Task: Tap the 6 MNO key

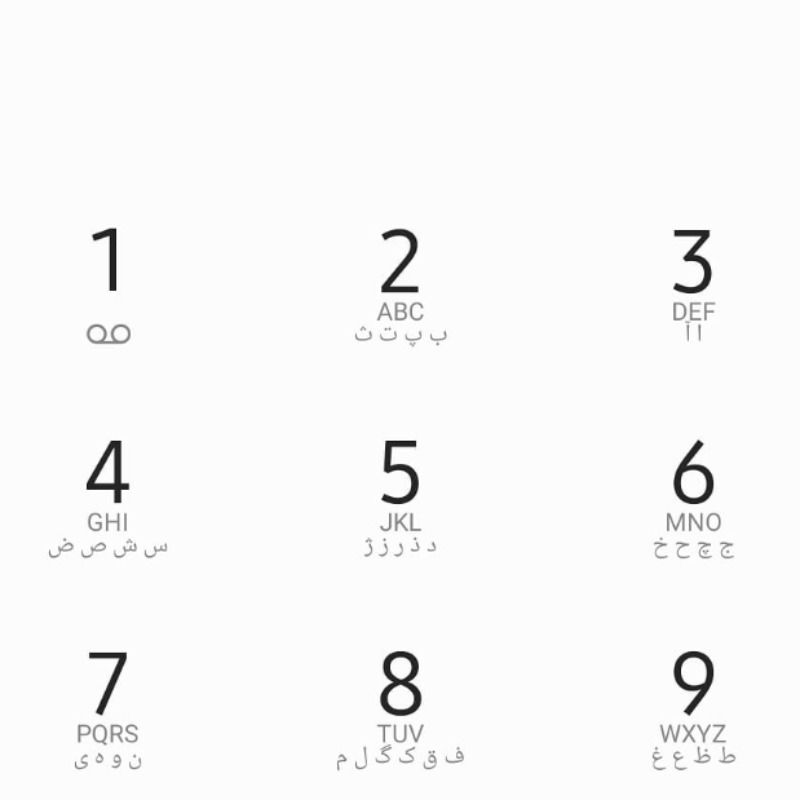Action: [692, 492]
